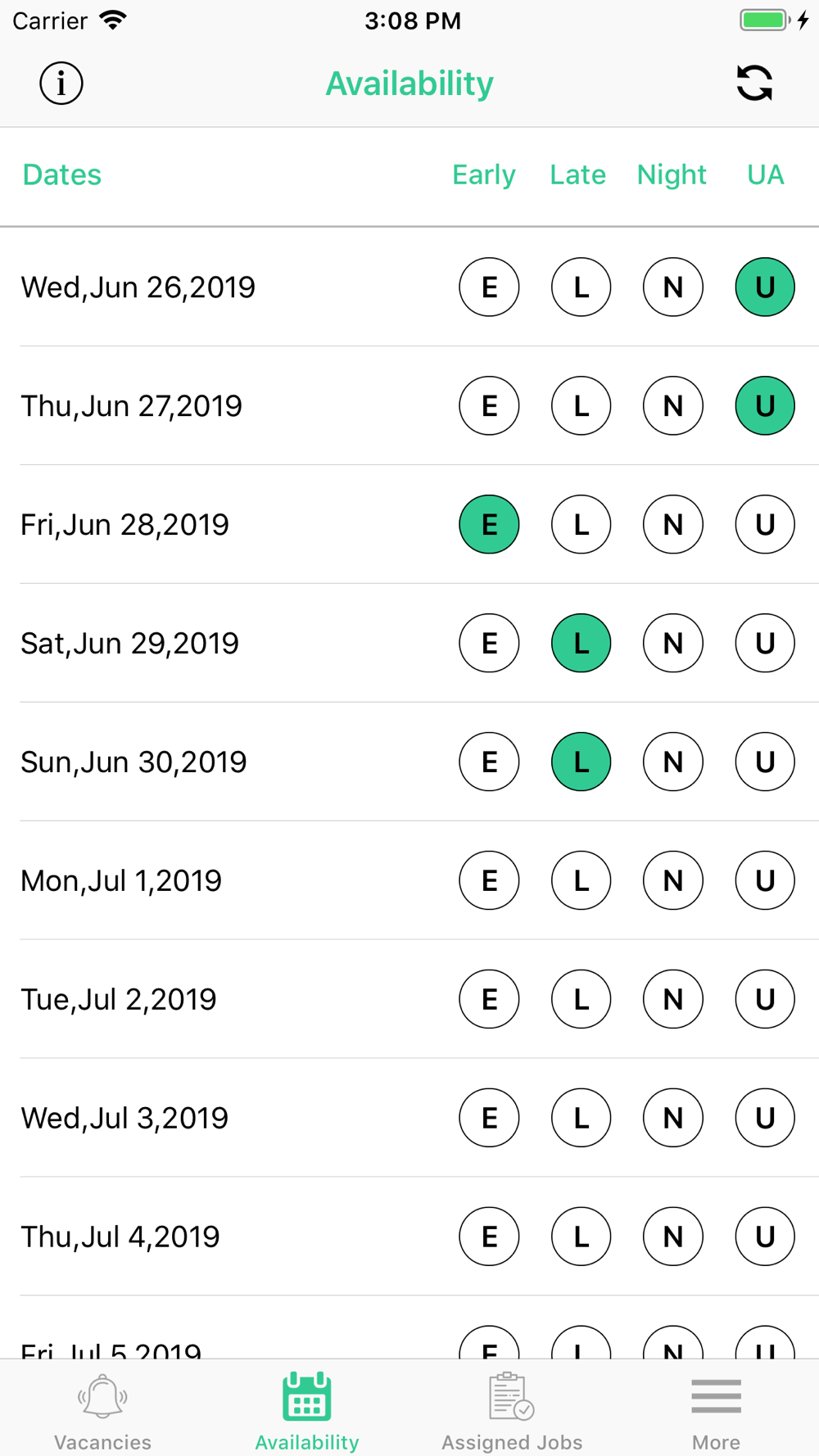
Task: Unselect Late shift on Sat, Jun 29
Action: [x=581, y=643]
